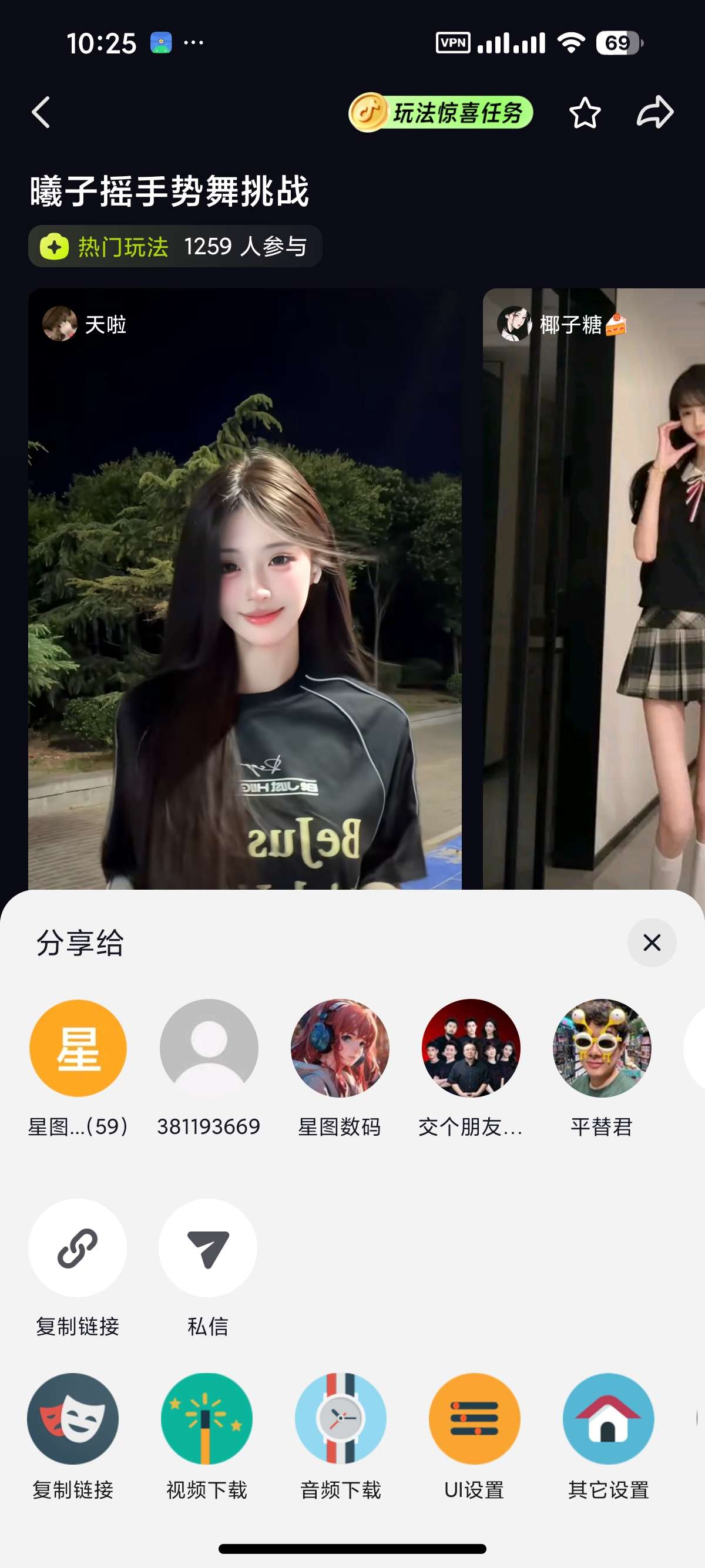Tap 复制链接 with the theater masks icon
This screenshot has height=1568, width=705.
73,1436
